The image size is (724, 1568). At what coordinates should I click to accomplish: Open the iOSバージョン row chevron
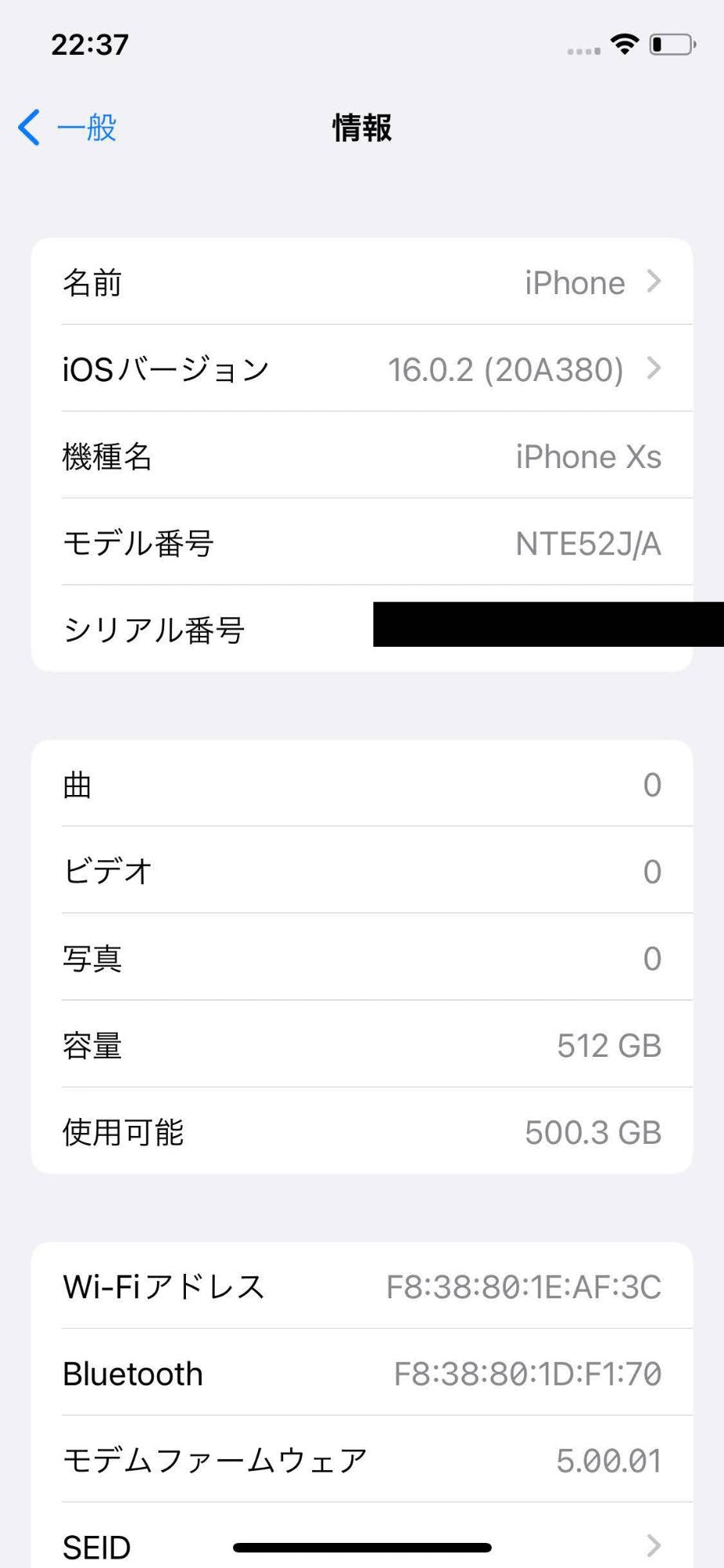[x=656, y=369]
